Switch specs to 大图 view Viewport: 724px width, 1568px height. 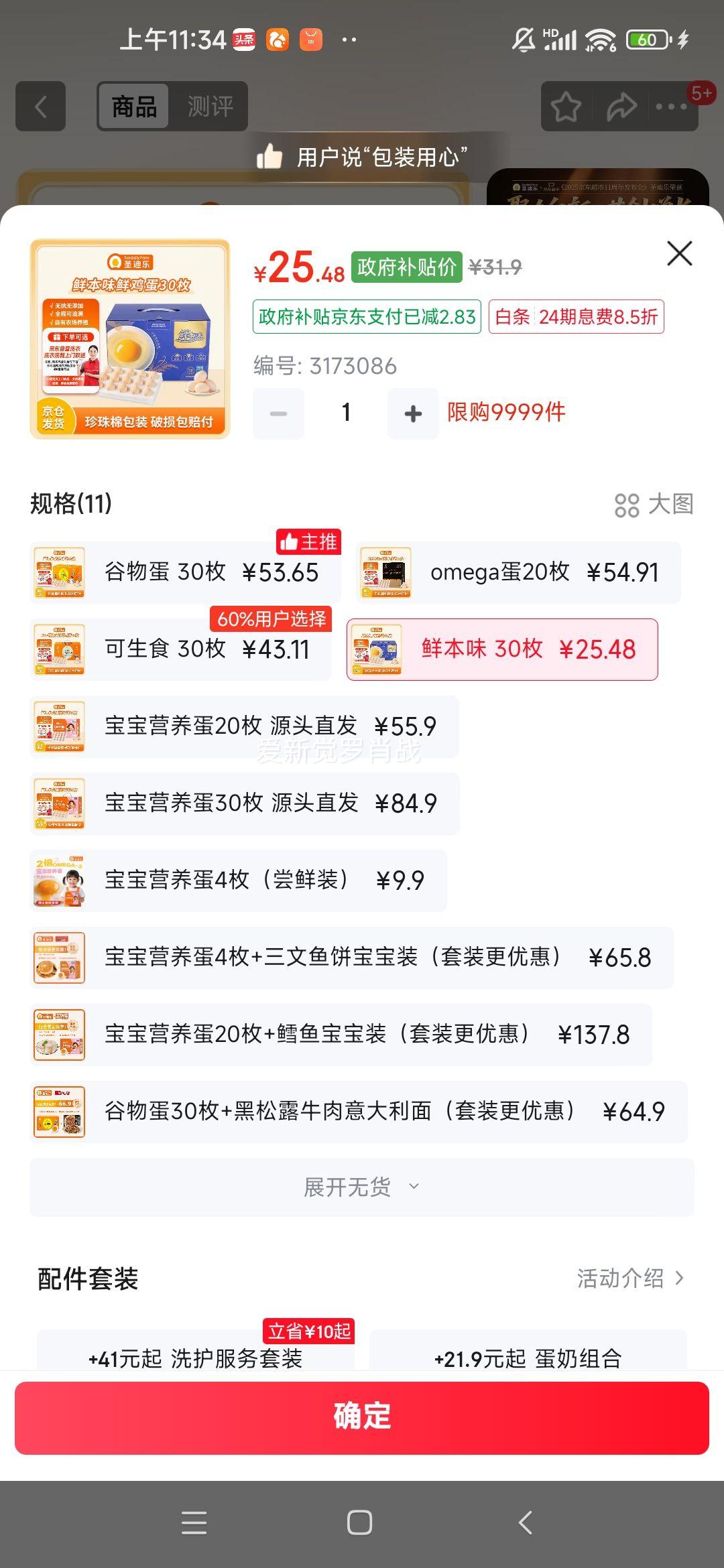click(654, 505)
